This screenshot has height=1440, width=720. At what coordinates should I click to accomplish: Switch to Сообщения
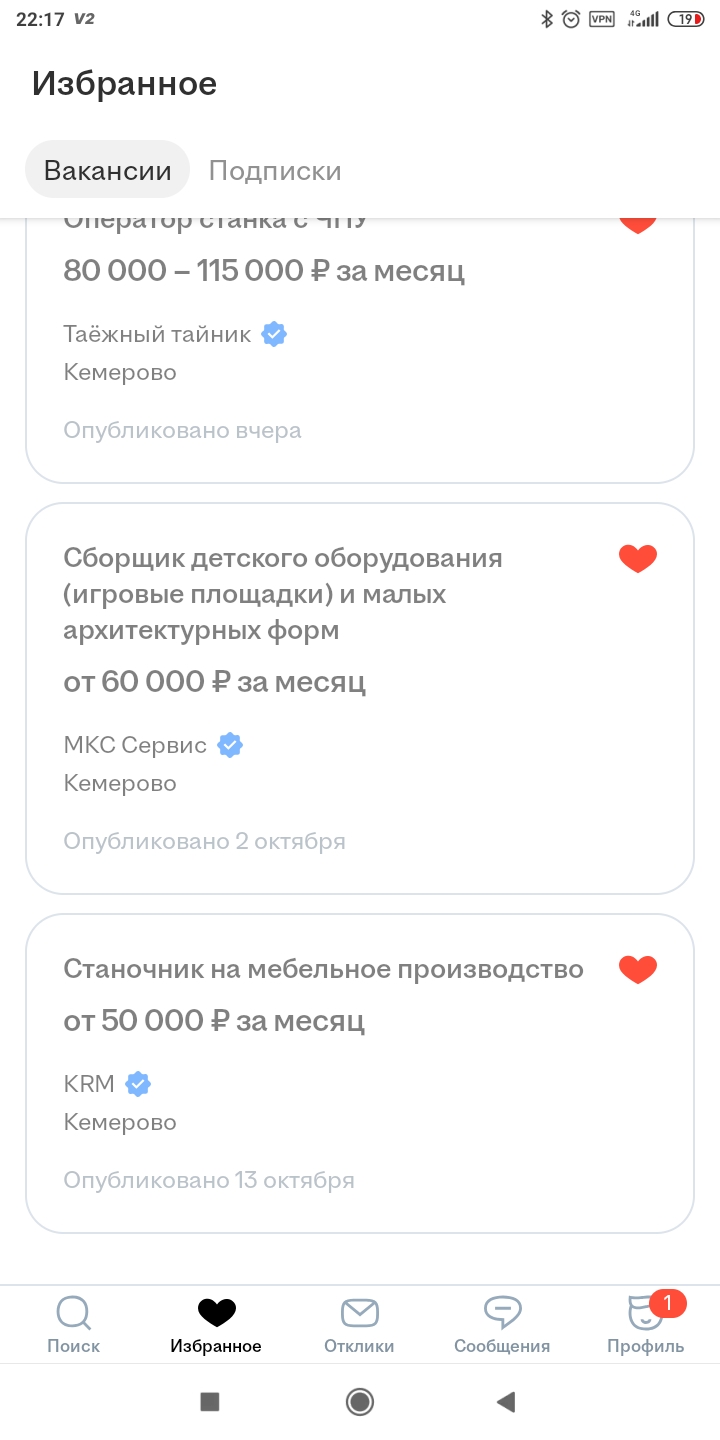[502, 1324]
